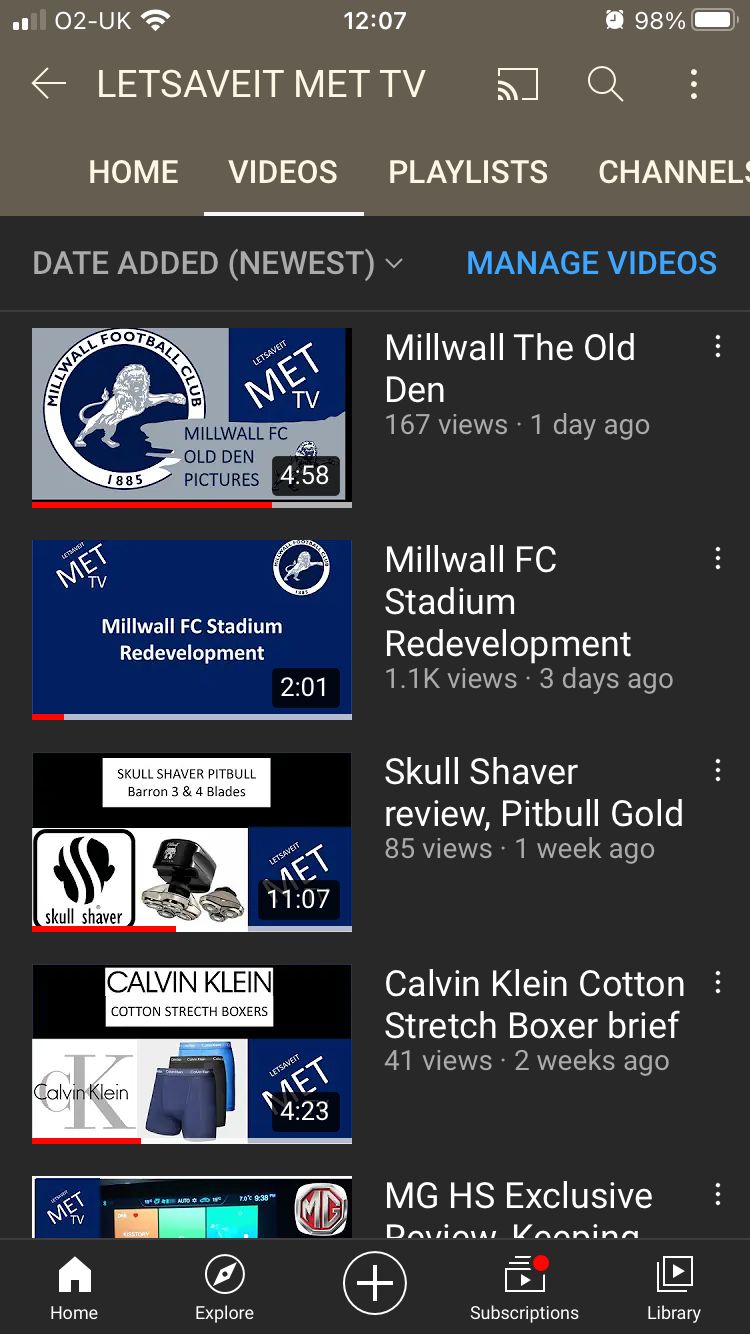Switch to the HOME channel tab

[133, 172]
